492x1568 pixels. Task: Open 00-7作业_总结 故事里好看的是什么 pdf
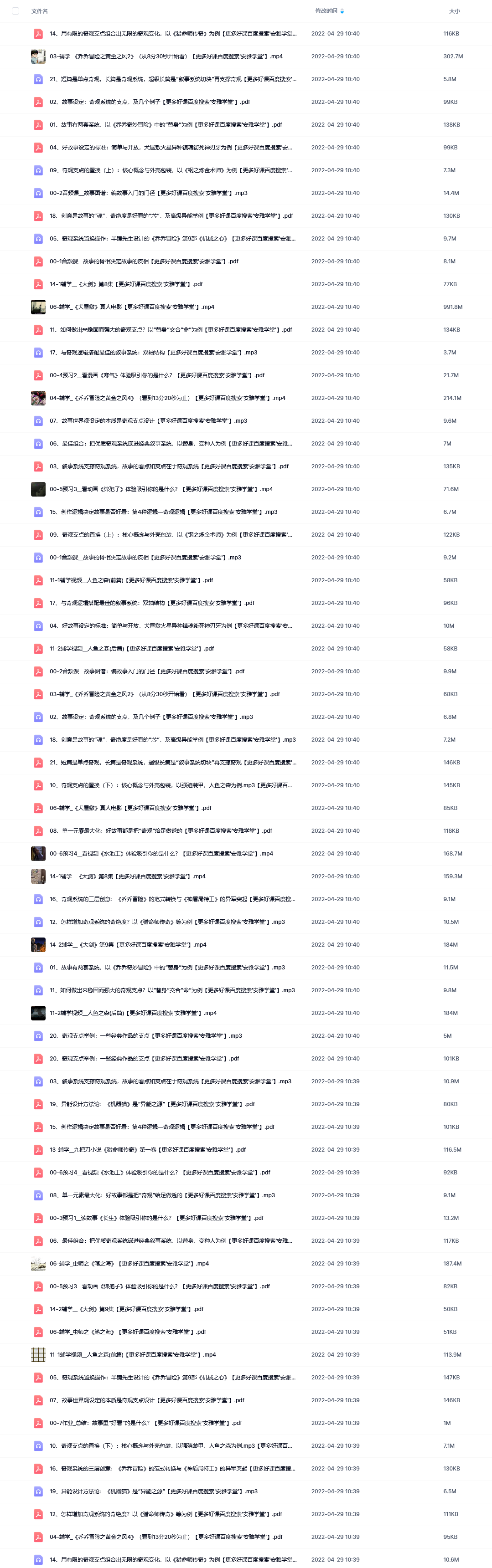click(x=145, y=1423)
